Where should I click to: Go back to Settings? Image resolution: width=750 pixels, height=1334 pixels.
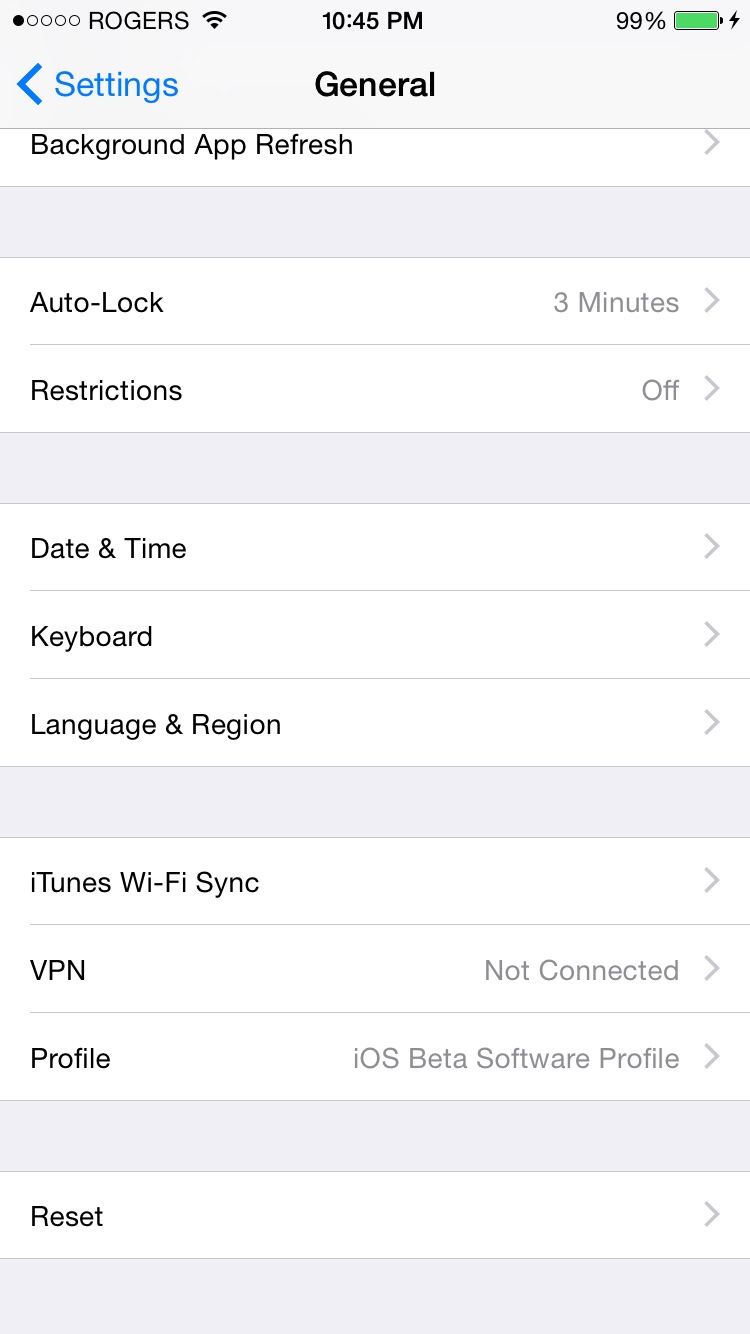coord(98,85)
